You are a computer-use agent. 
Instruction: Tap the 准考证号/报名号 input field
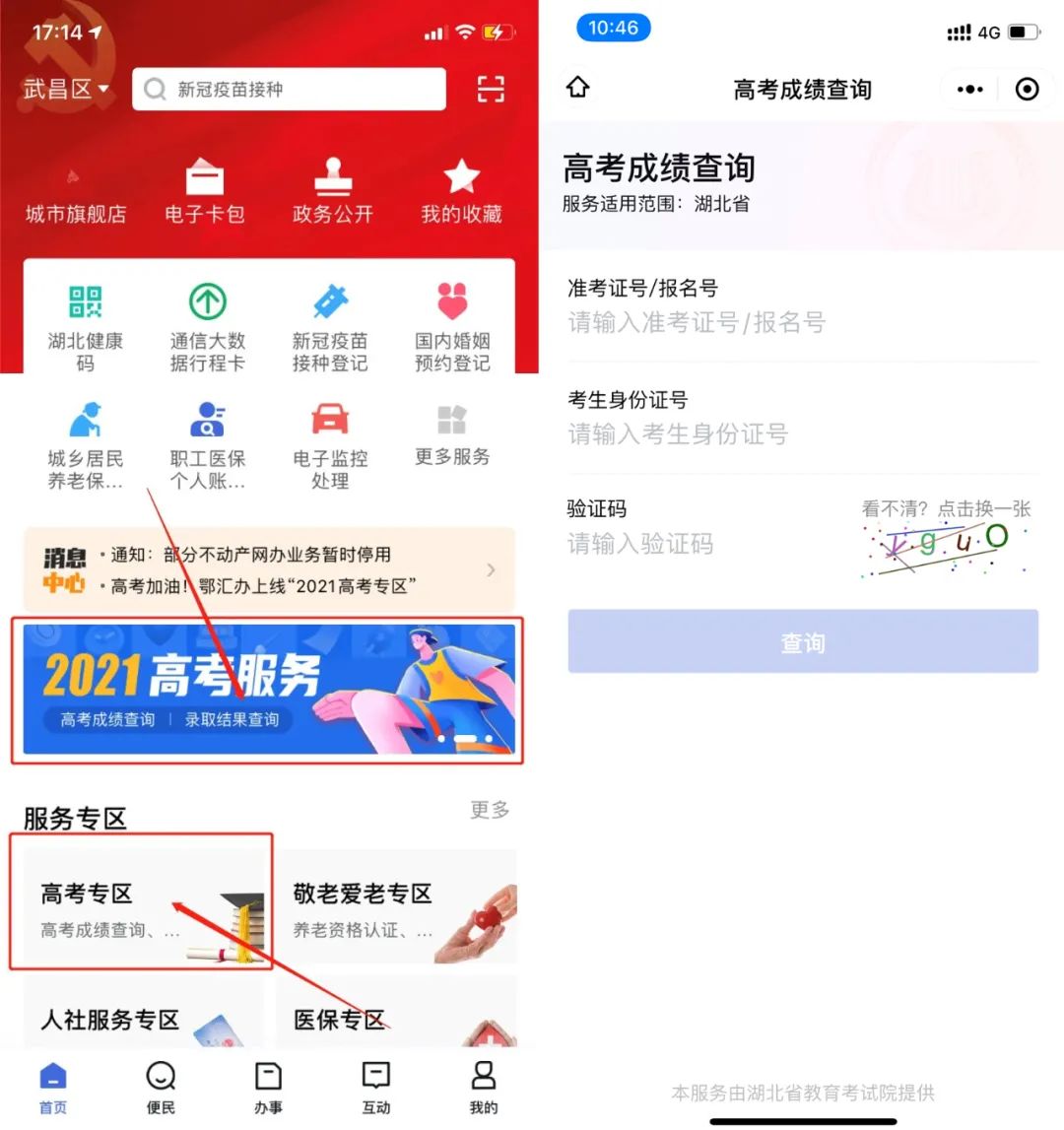pos(801,322)
